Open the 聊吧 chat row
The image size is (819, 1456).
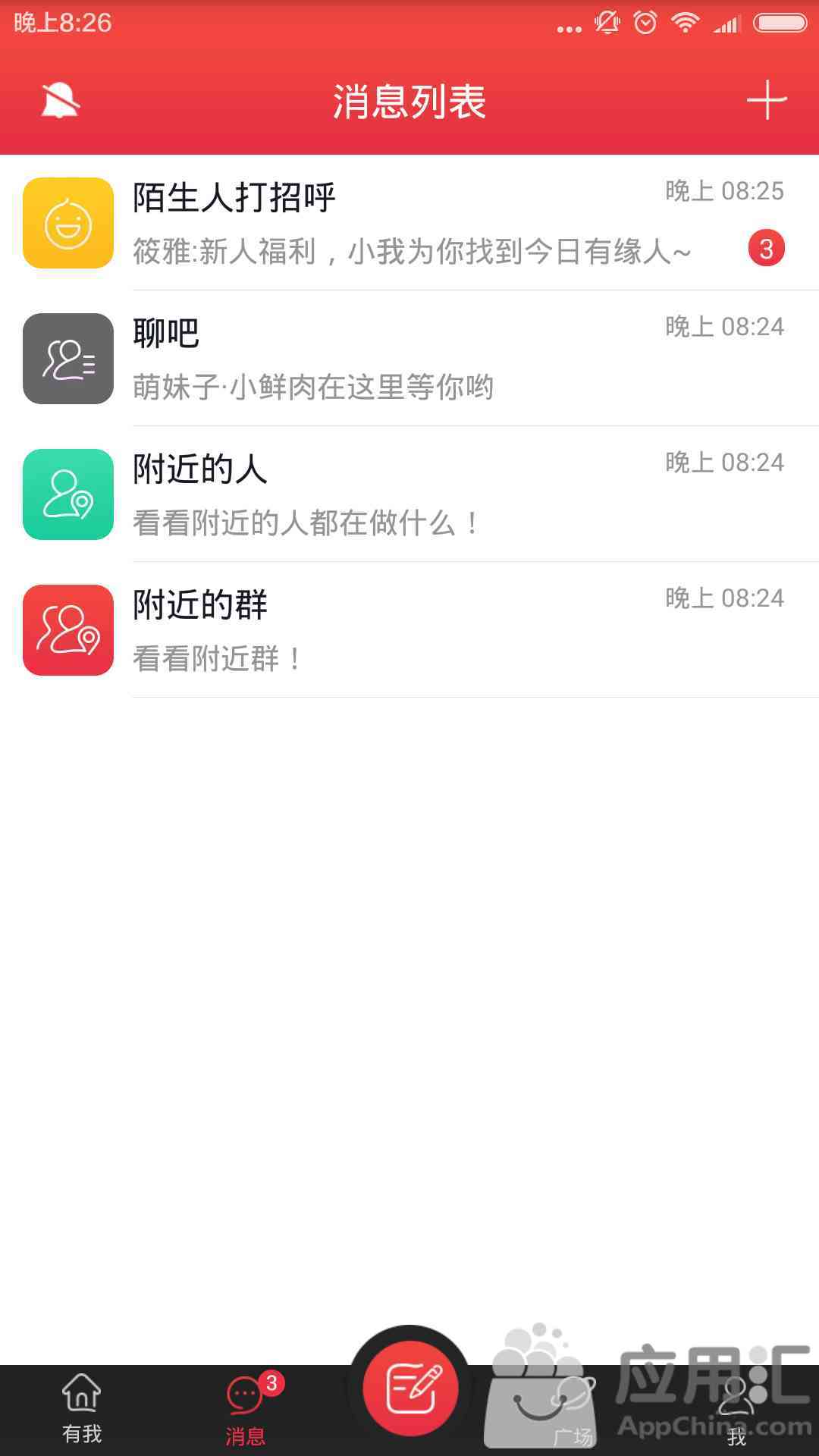pyautogui.click(x=409, y=359)
